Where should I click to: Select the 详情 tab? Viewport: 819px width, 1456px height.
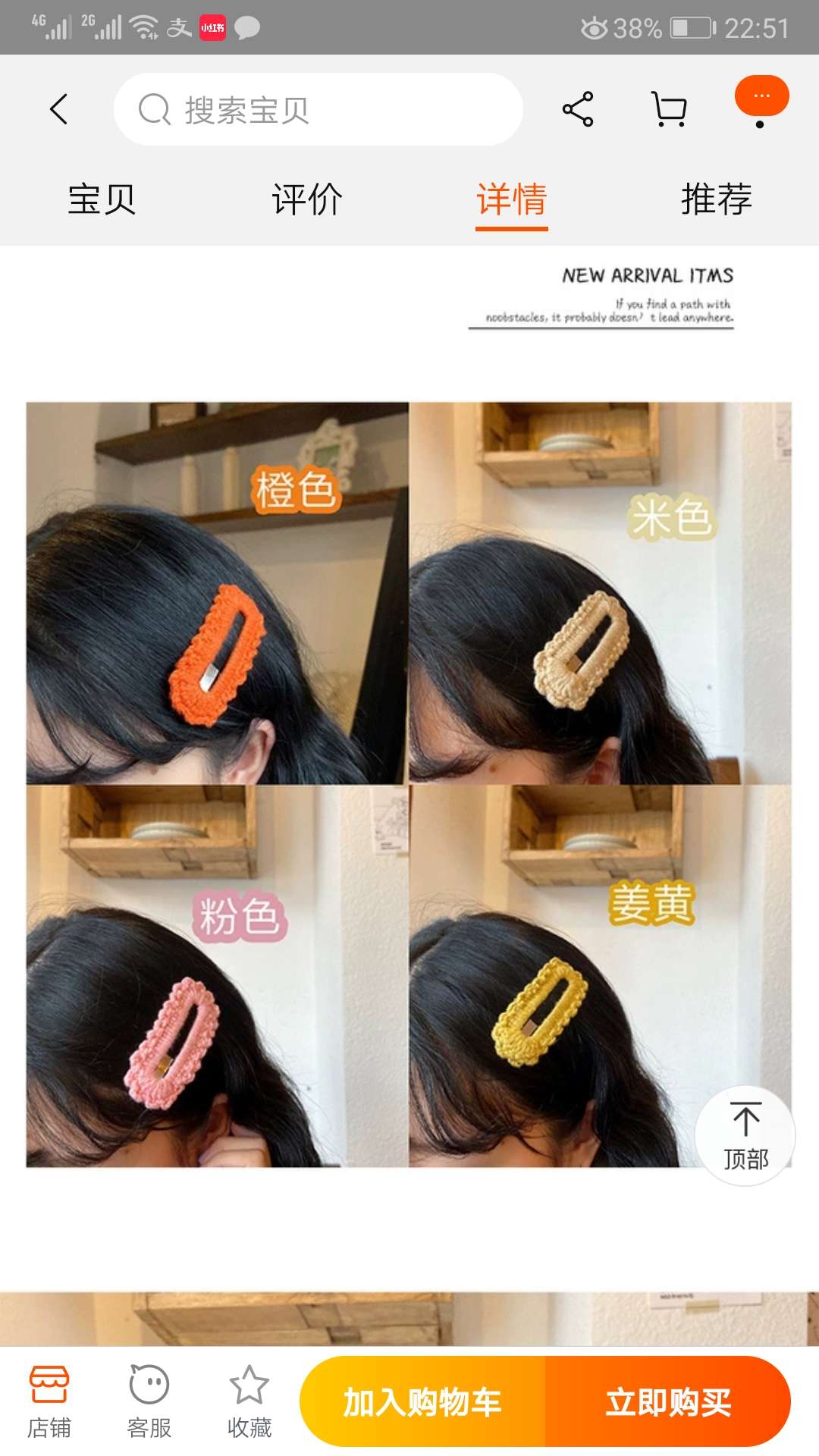512,199
